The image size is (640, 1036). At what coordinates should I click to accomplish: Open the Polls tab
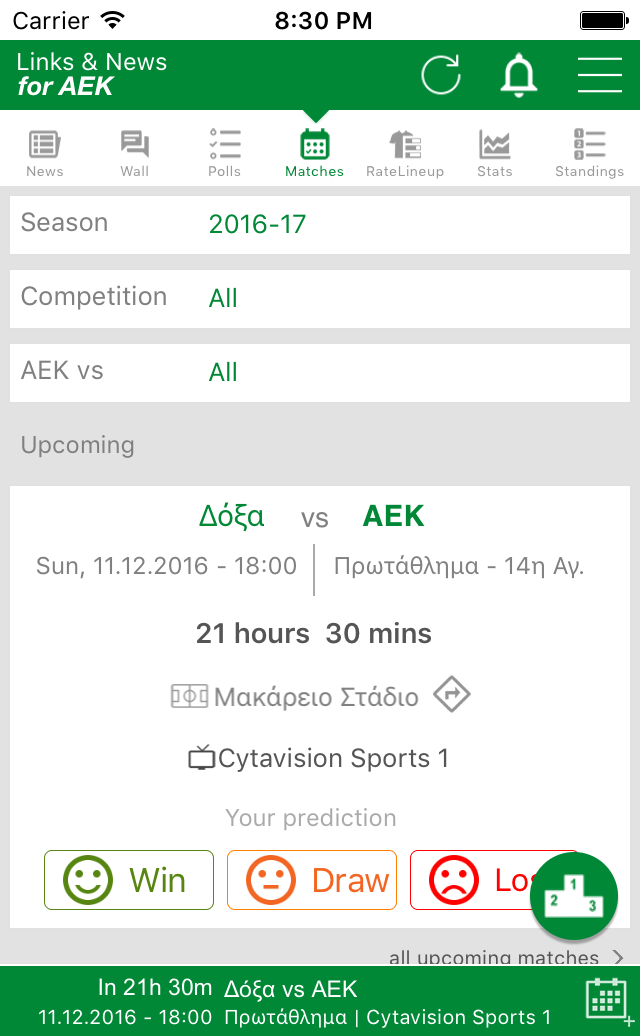(225, 153)
